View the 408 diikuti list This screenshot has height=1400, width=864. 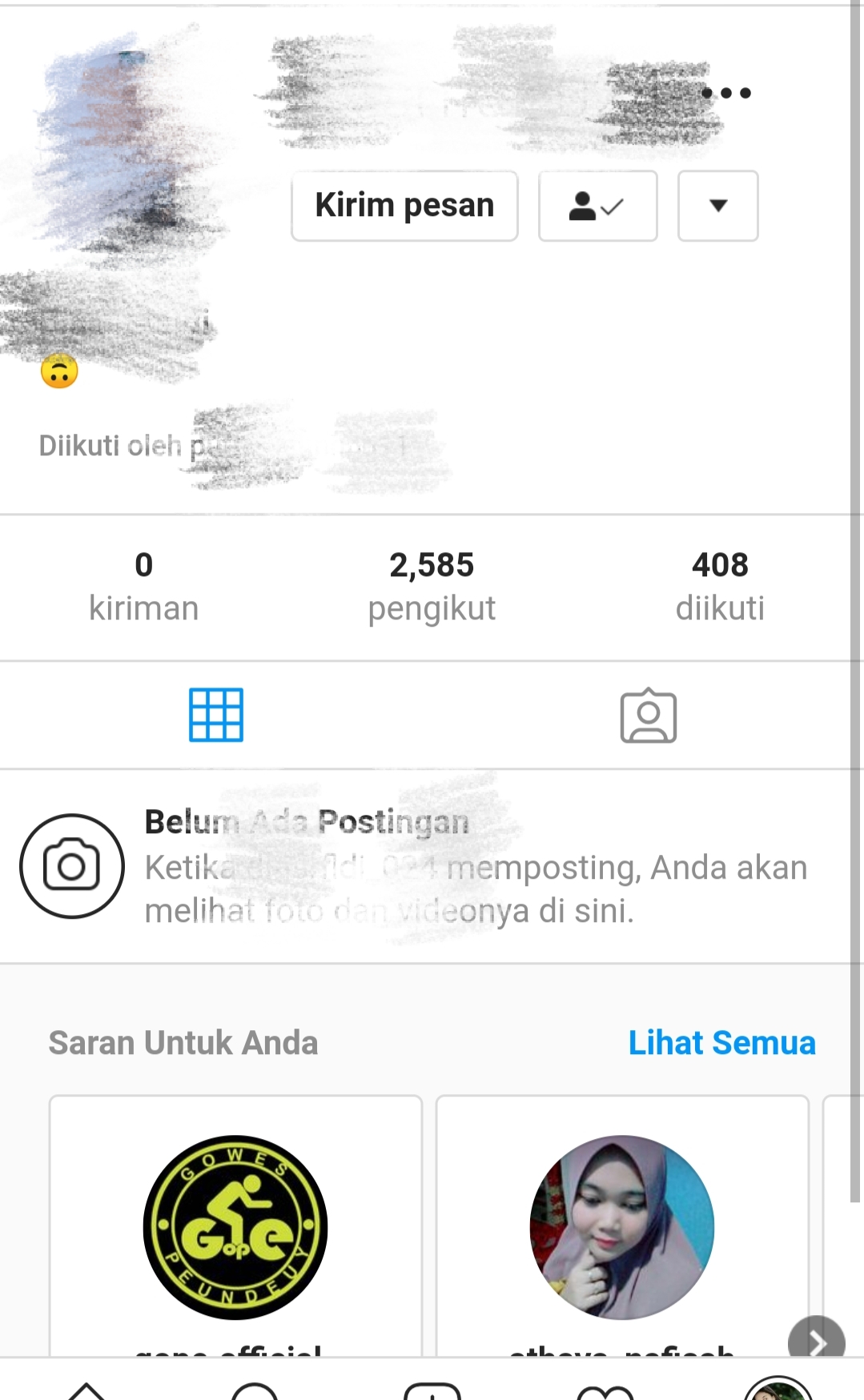point(720,586)
